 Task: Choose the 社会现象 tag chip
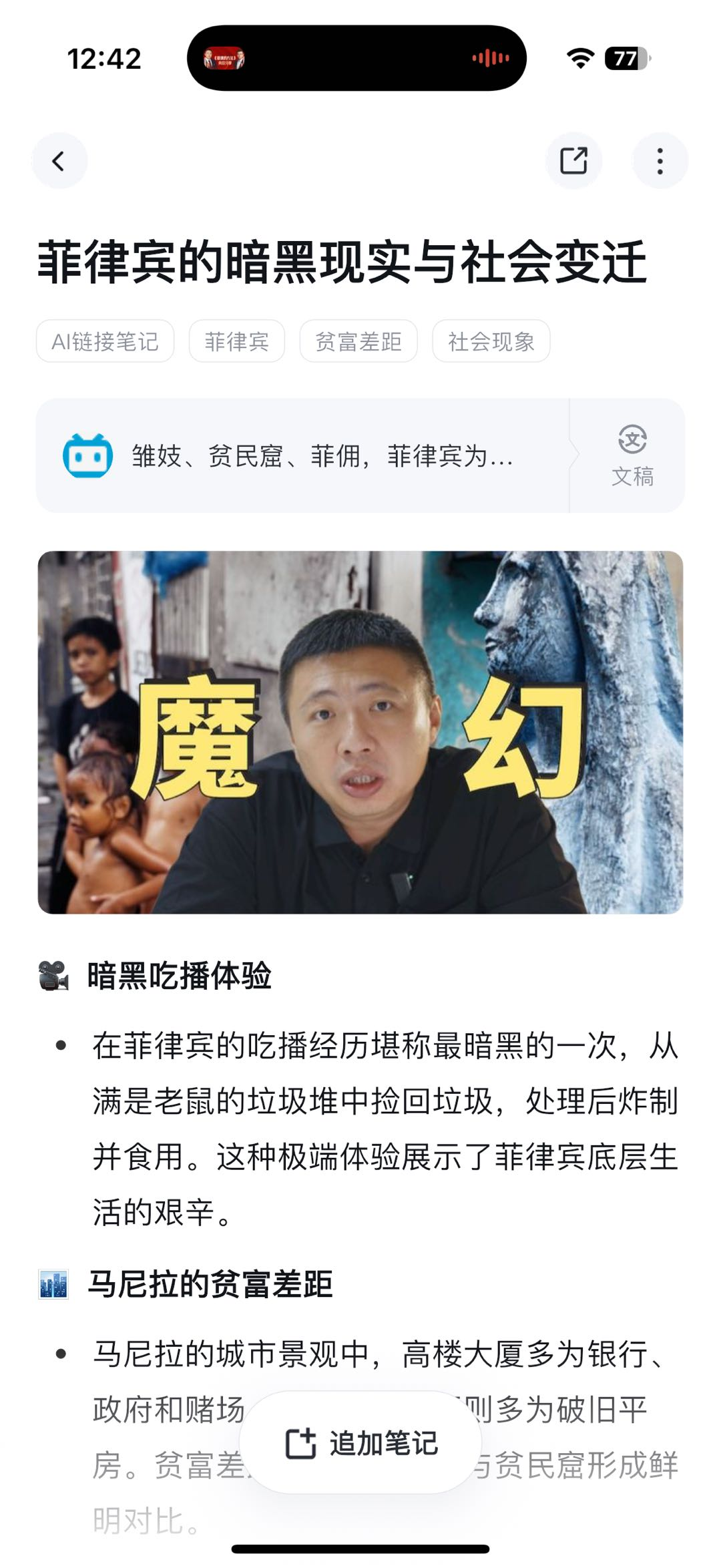coord(491,341)
